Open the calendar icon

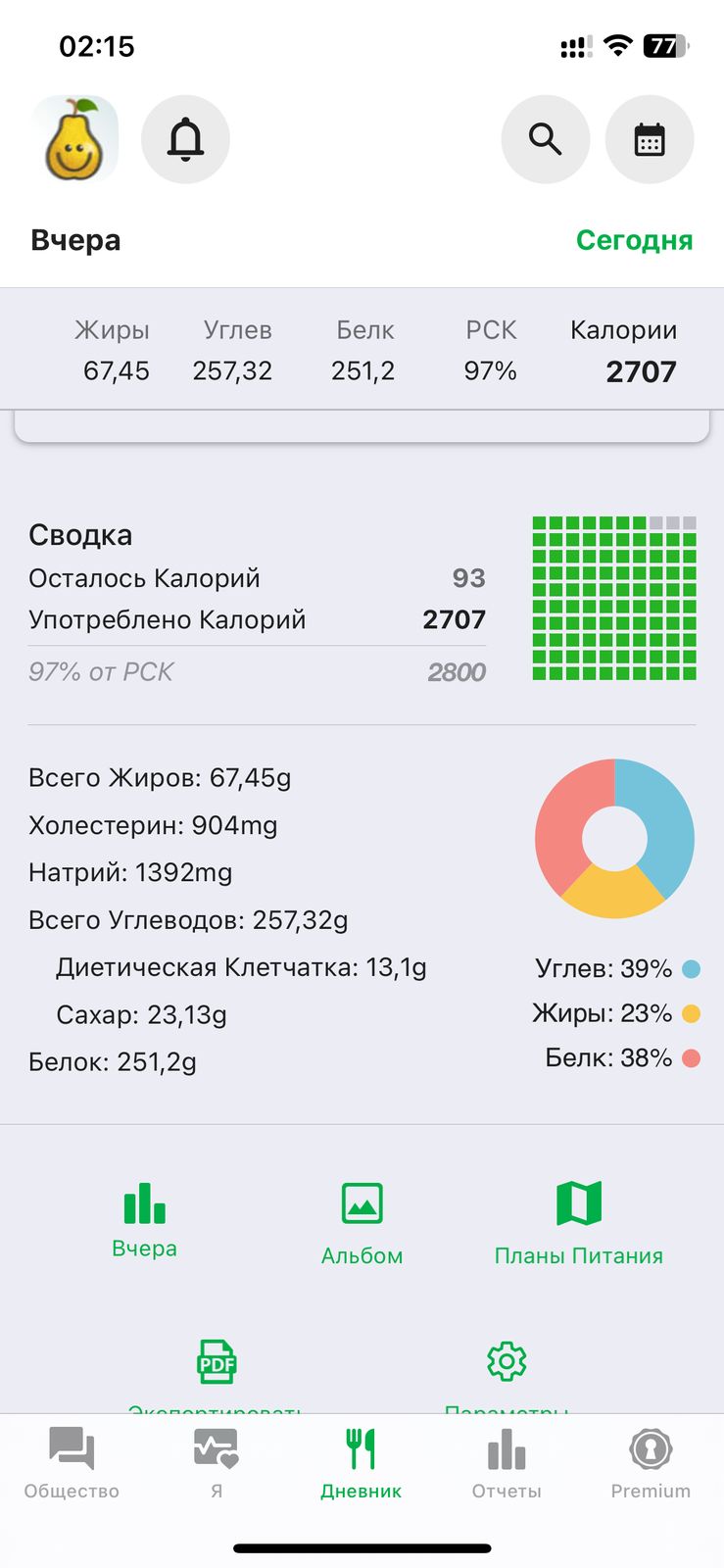coord(650,139)
